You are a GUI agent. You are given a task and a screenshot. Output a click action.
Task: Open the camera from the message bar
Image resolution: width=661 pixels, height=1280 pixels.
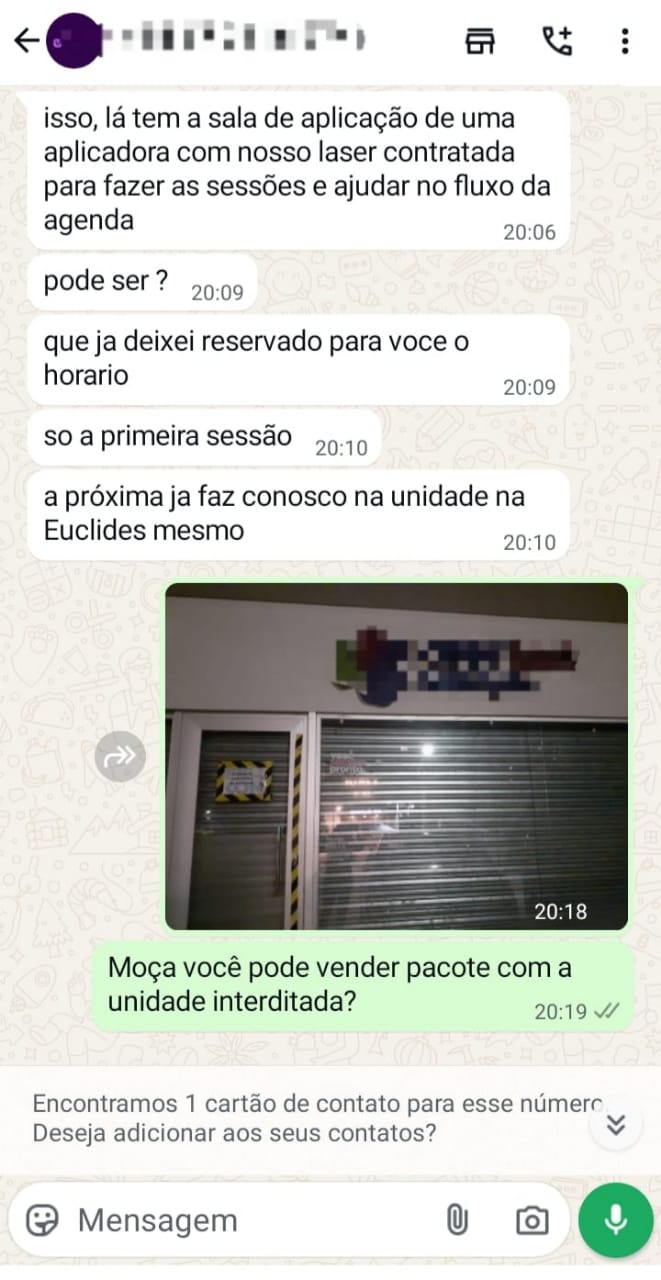[x=531, y=1220]
